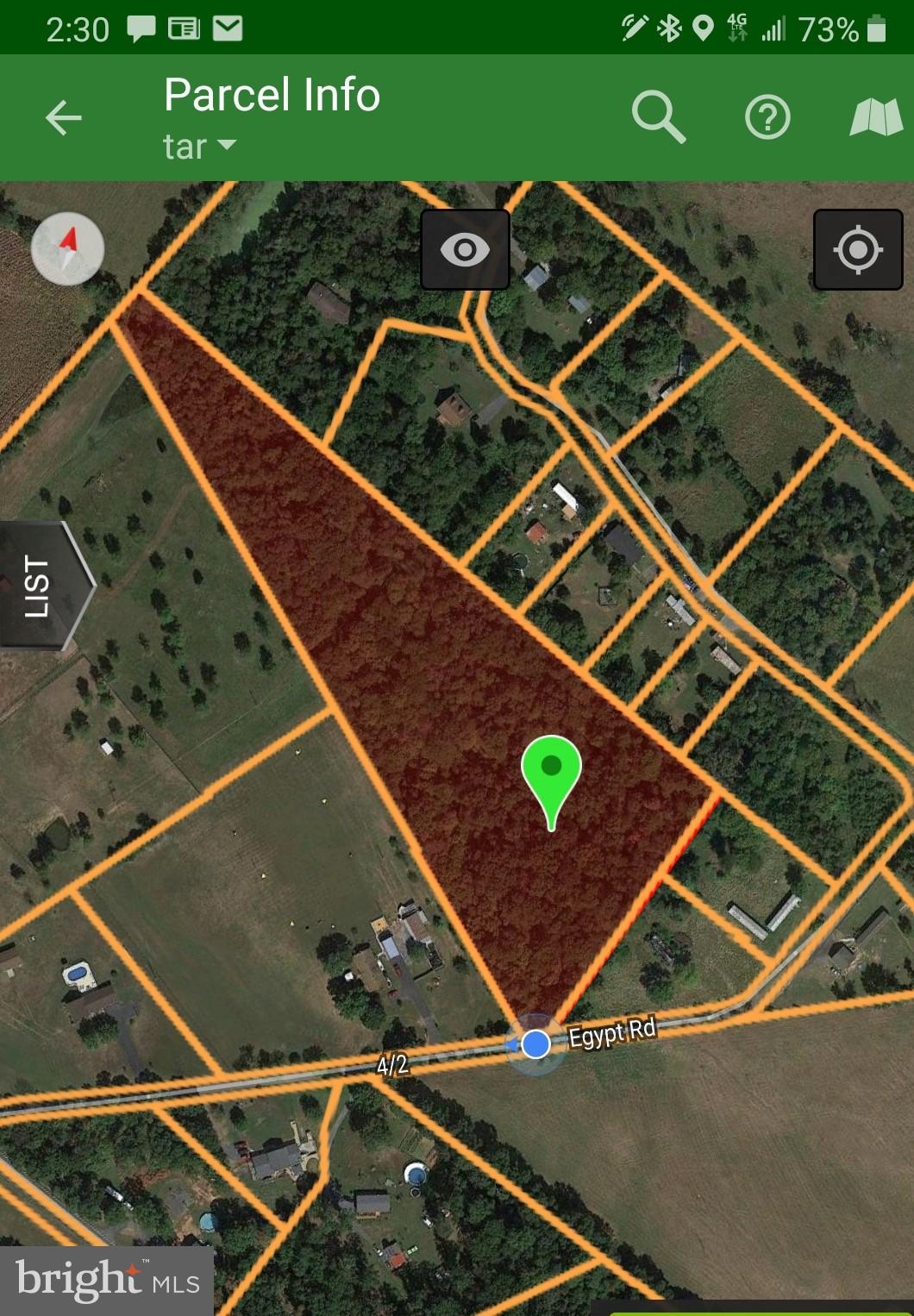Open the help question mark

(x=767, y=117)
